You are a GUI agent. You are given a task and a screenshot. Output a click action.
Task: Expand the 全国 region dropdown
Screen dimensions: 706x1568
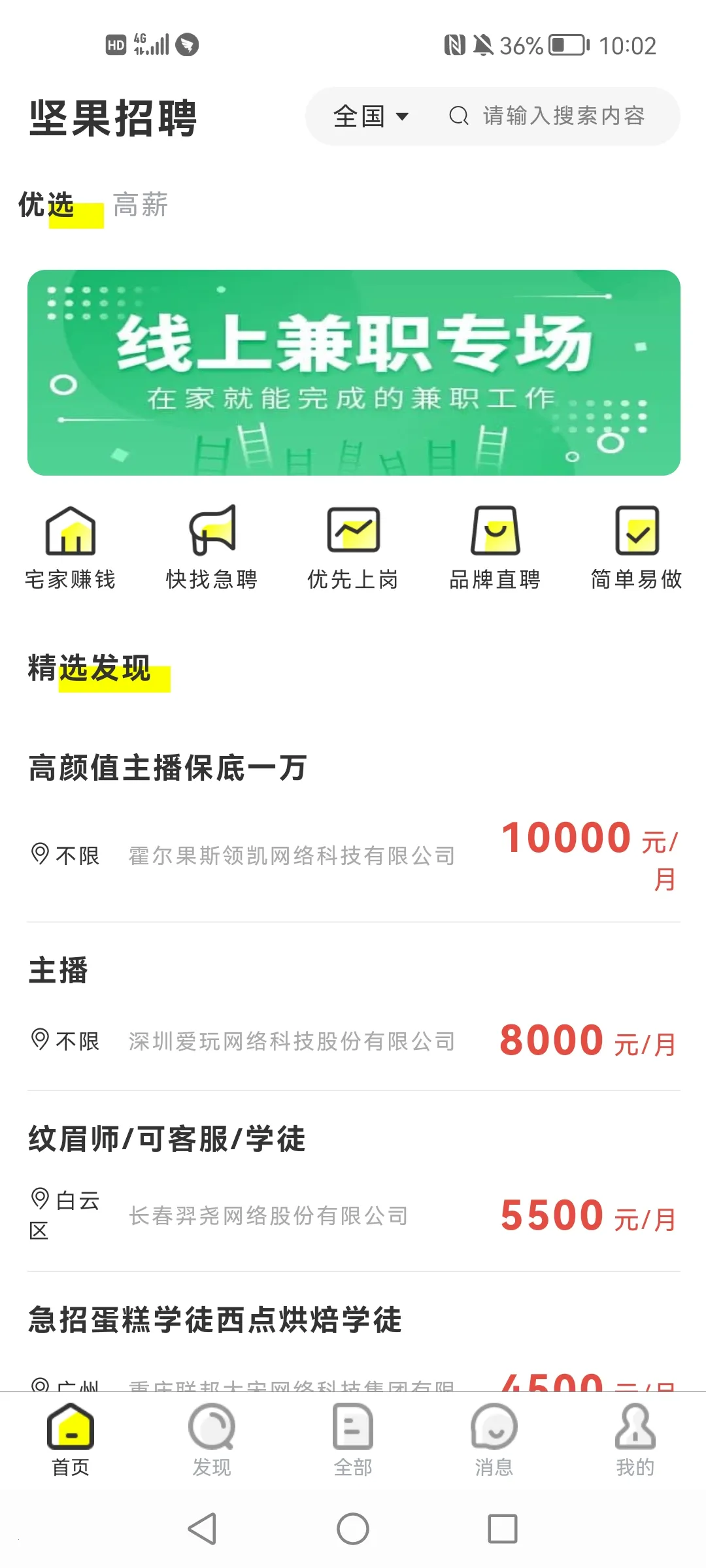click(x=371, y=116)
